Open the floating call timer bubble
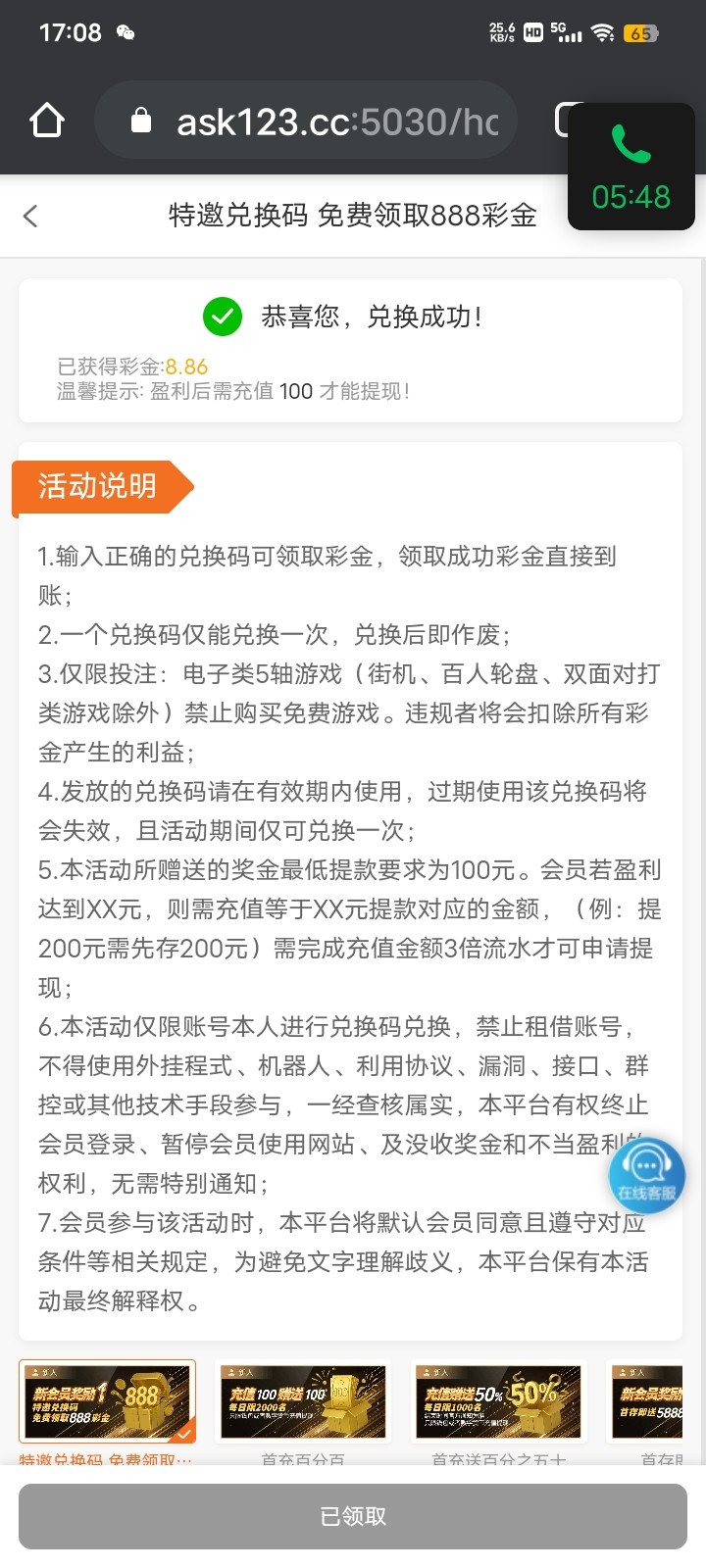706x1568 pixels. pyautogui.click(x=631, y=166)
